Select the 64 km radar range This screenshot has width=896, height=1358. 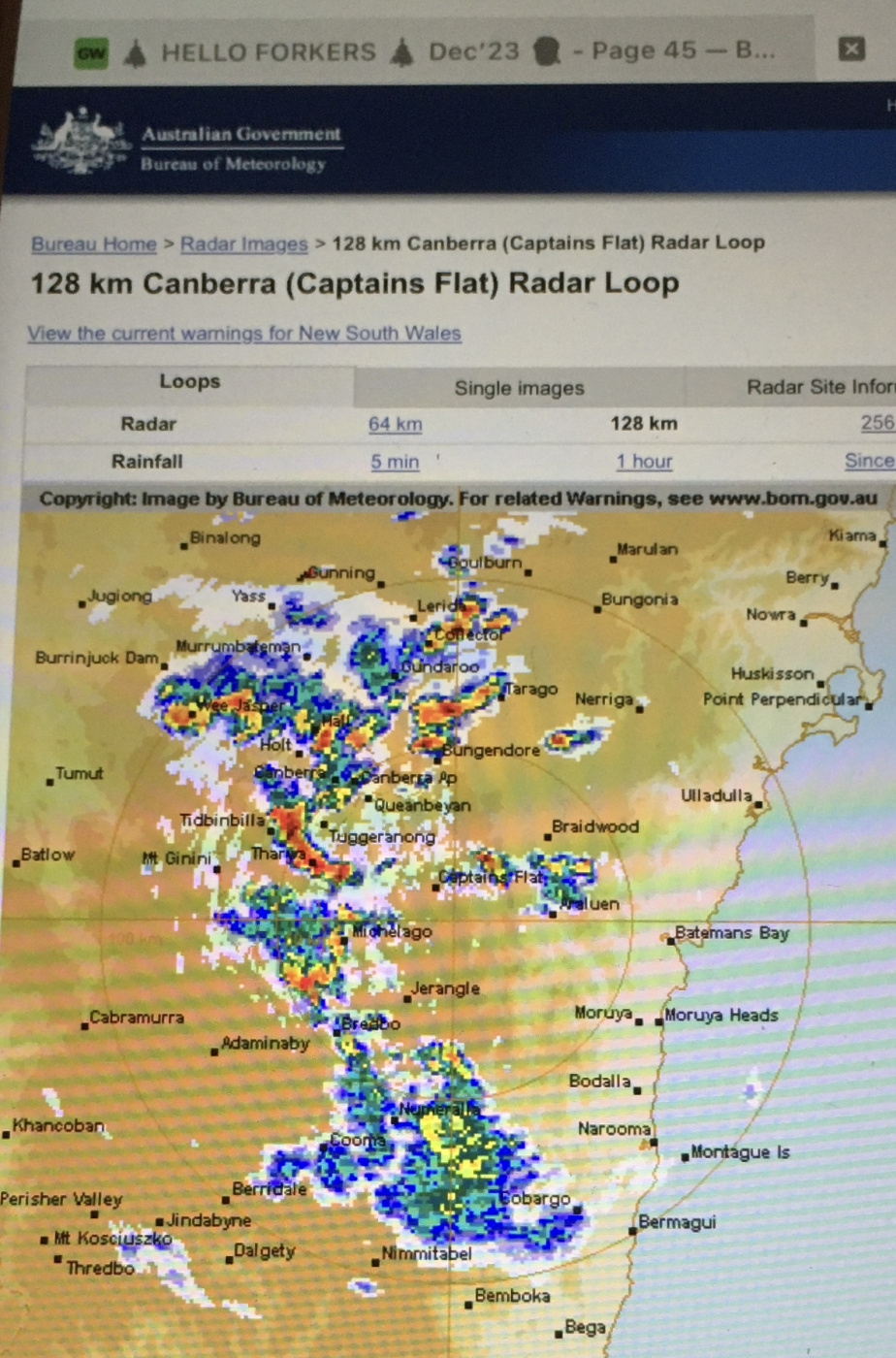click(x=395, y=424)
